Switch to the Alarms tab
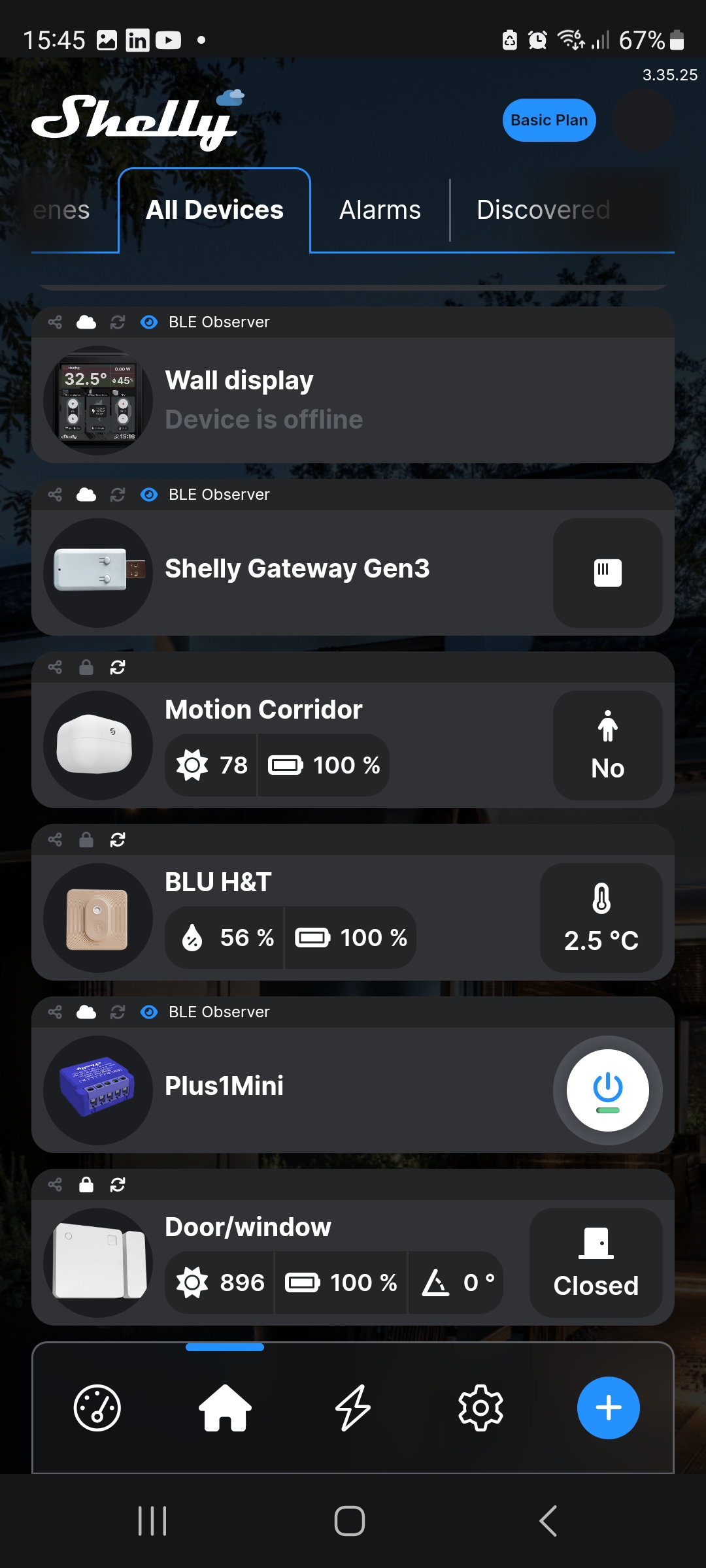This screenshot has height=1568, width=706. click(380, 210)
